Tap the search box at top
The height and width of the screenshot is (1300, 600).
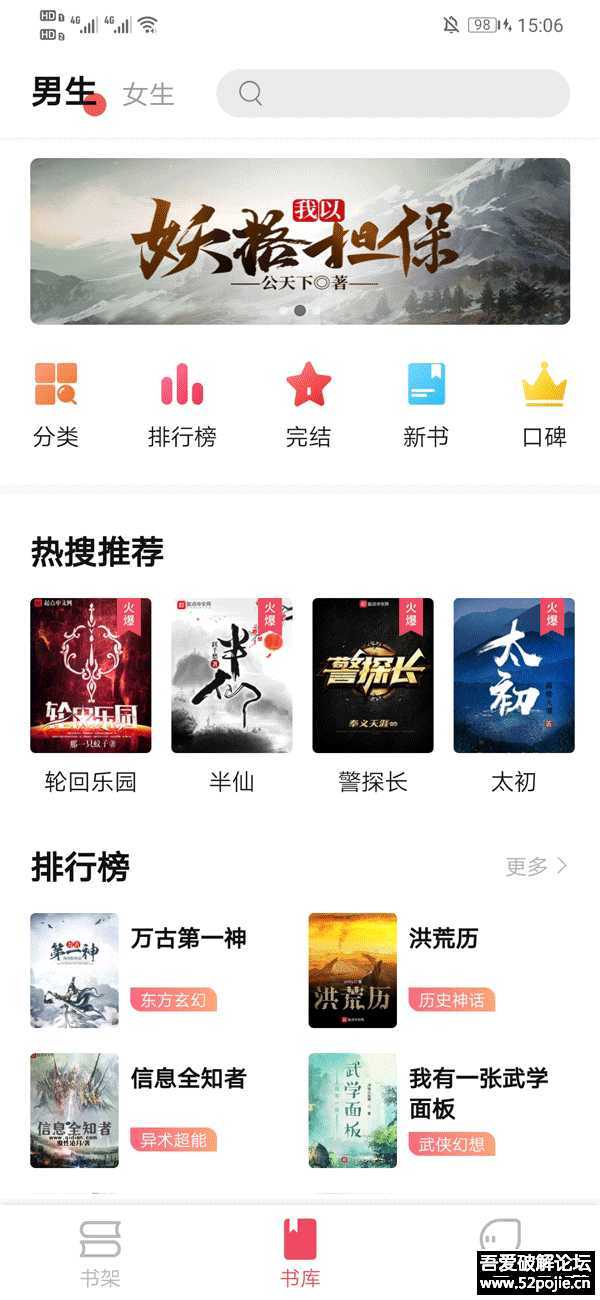coord(393,94)
